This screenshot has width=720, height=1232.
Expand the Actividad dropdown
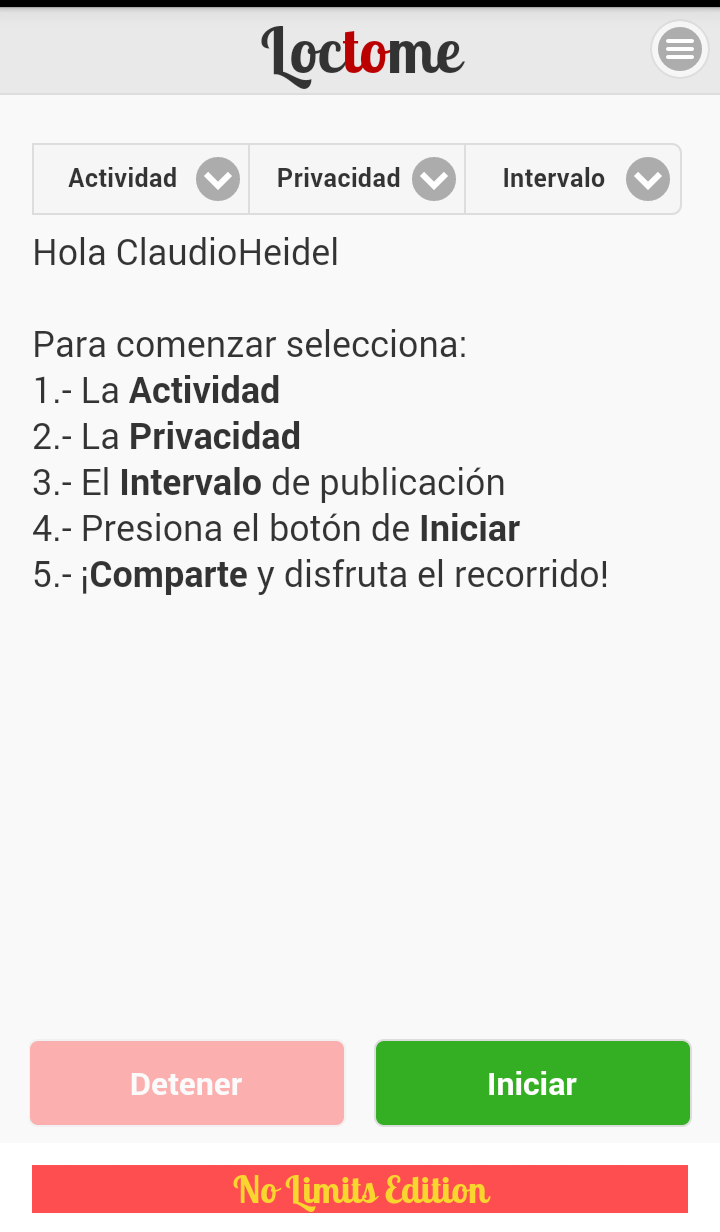click(142, 179)
